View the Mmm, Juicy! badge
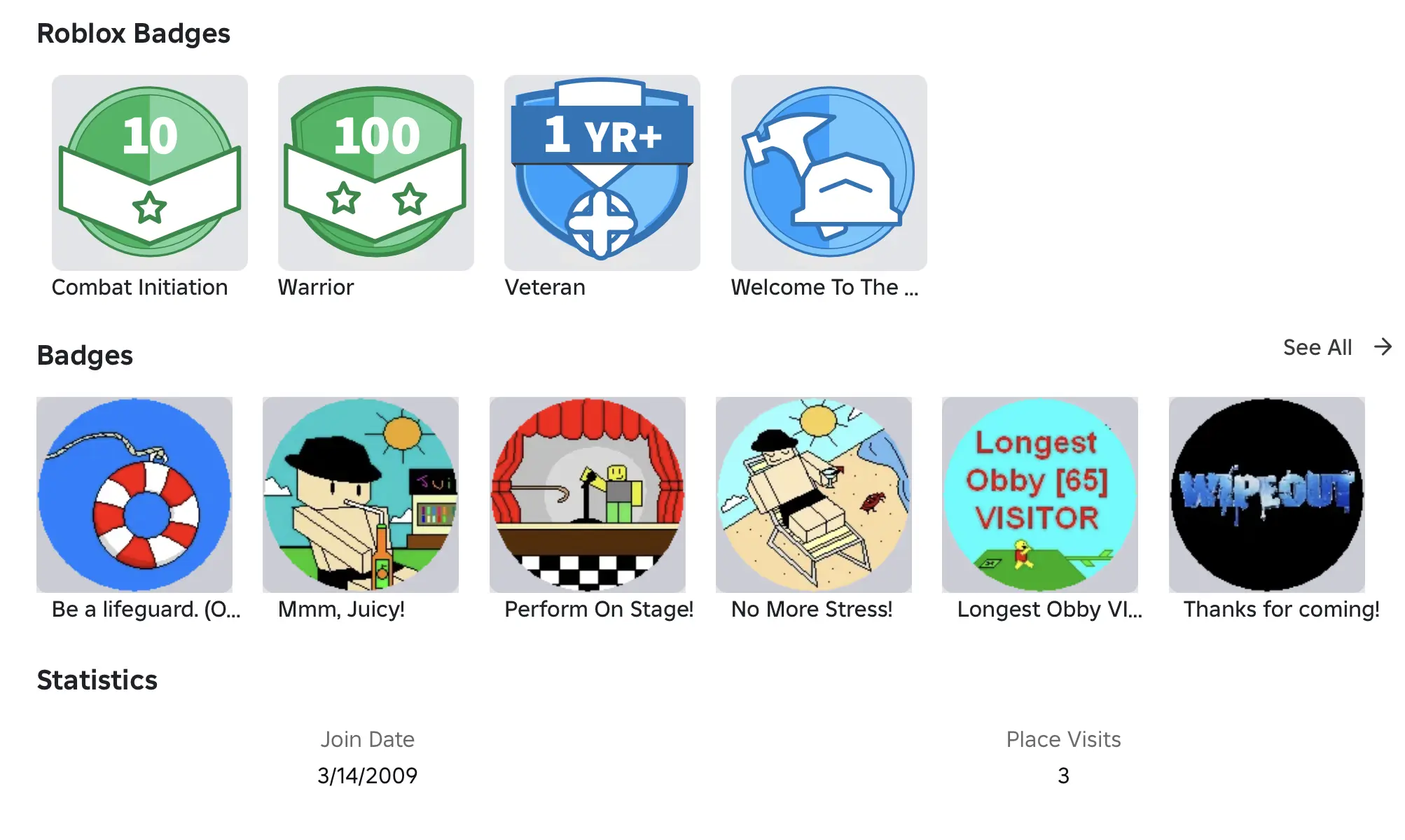The height and width of the screenshot is (840, 1405). pos(361,494)
